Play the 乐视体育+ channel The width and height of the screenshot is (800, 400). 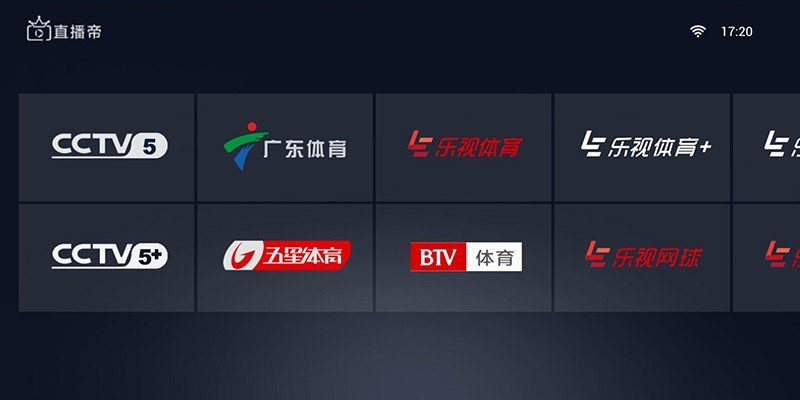(642, 147)
